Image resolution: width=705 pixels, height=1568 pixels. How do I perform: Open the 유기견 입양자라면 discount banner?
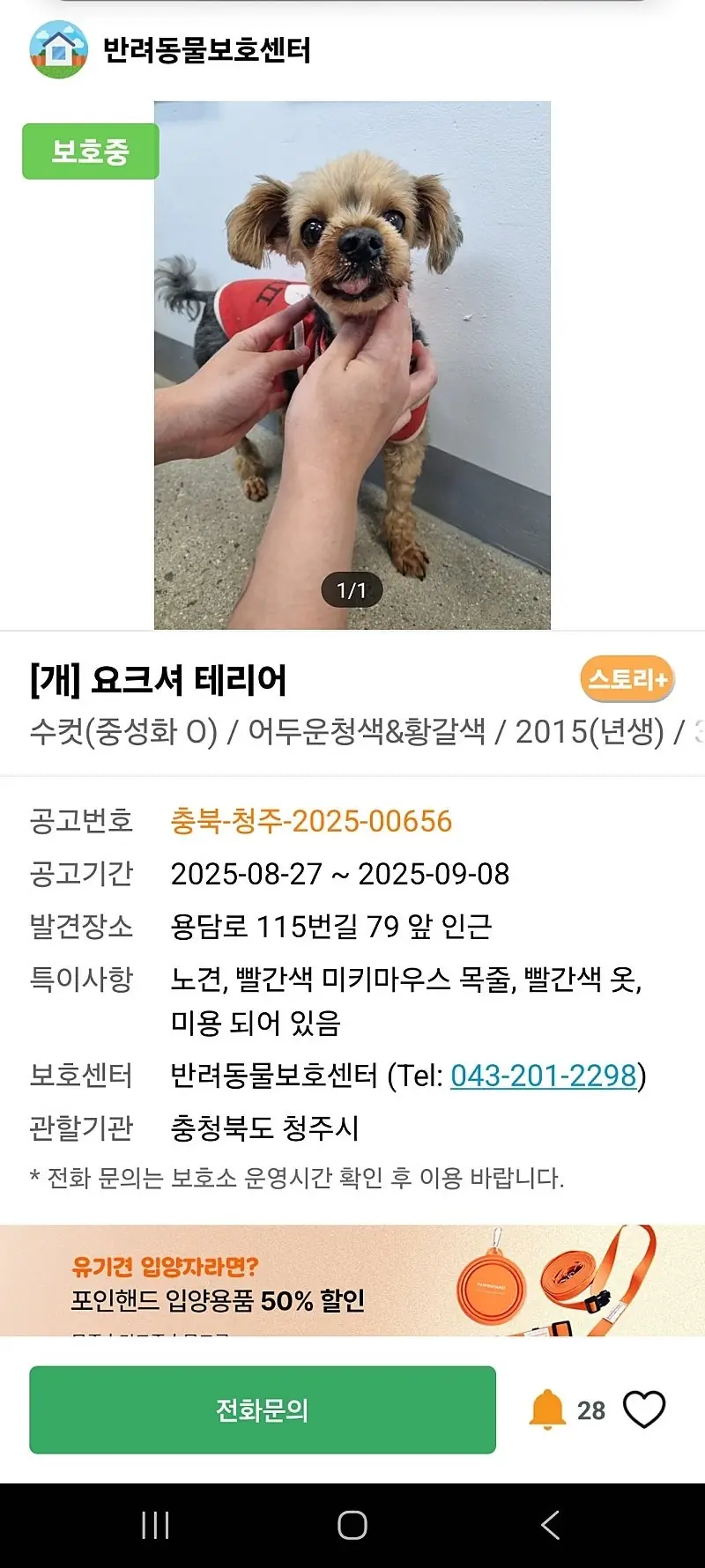(352, 1280)
